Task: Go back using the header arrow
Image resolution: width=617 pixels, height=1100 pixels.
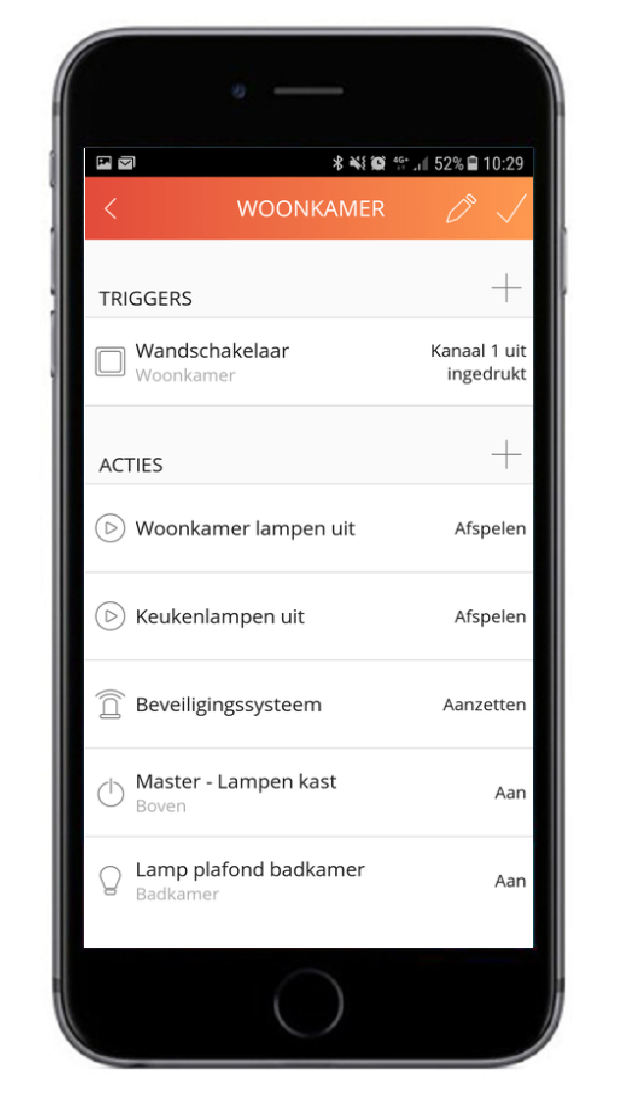Action: coord(111,209)
